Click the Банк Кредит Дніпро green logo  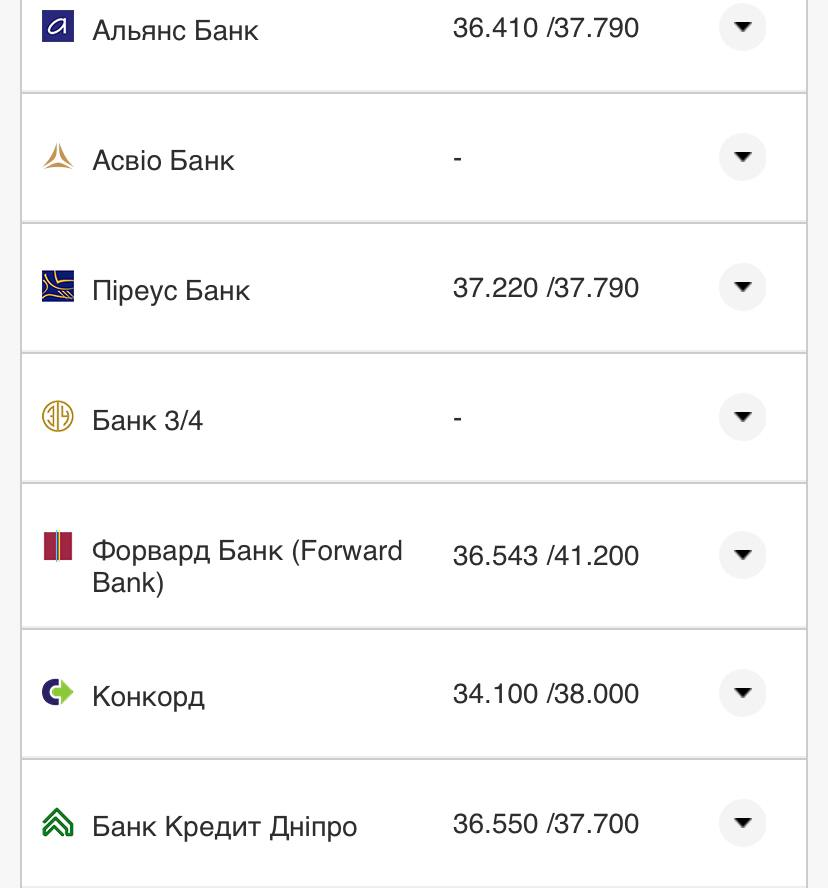tap(57, 823)
